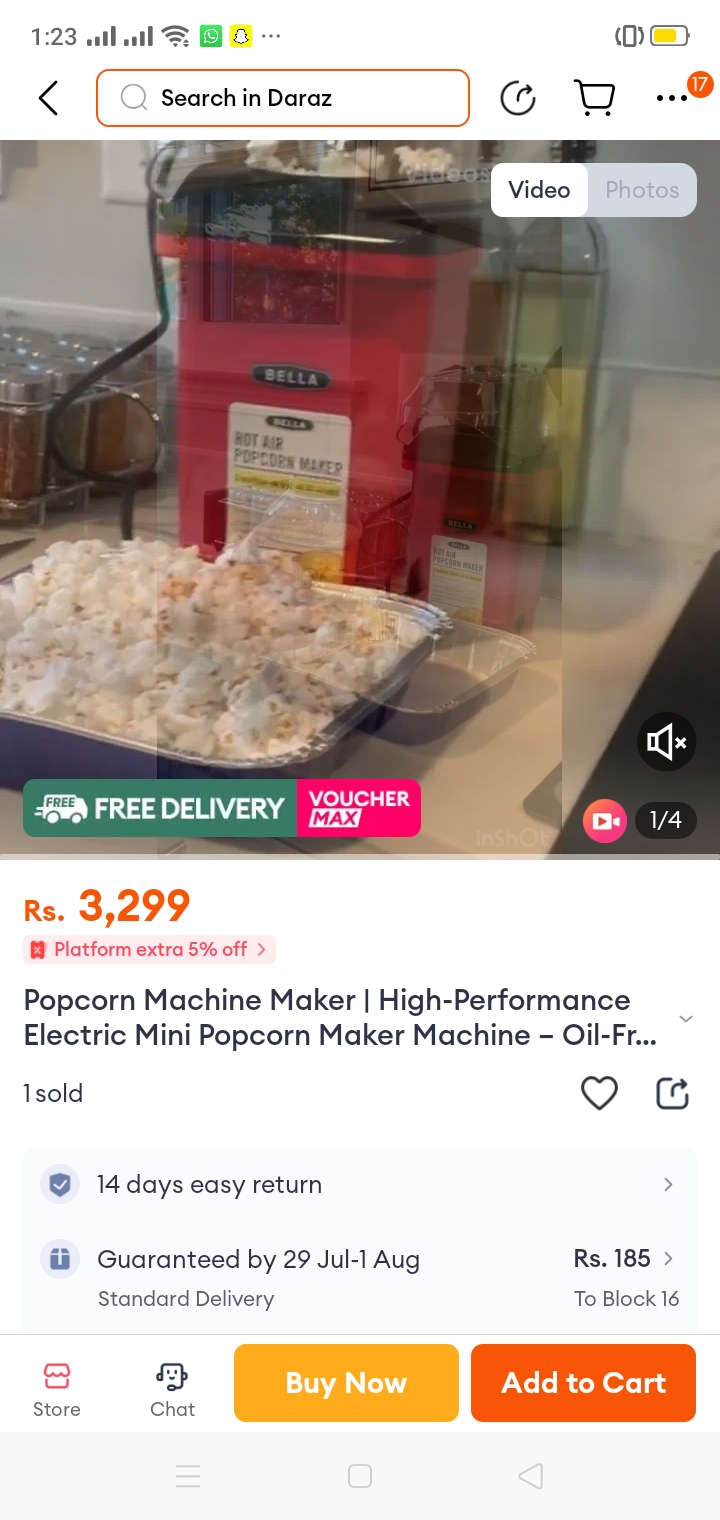Open Chat with the seller
This screenshot has width=720, height=1520.
[172, 1389]
